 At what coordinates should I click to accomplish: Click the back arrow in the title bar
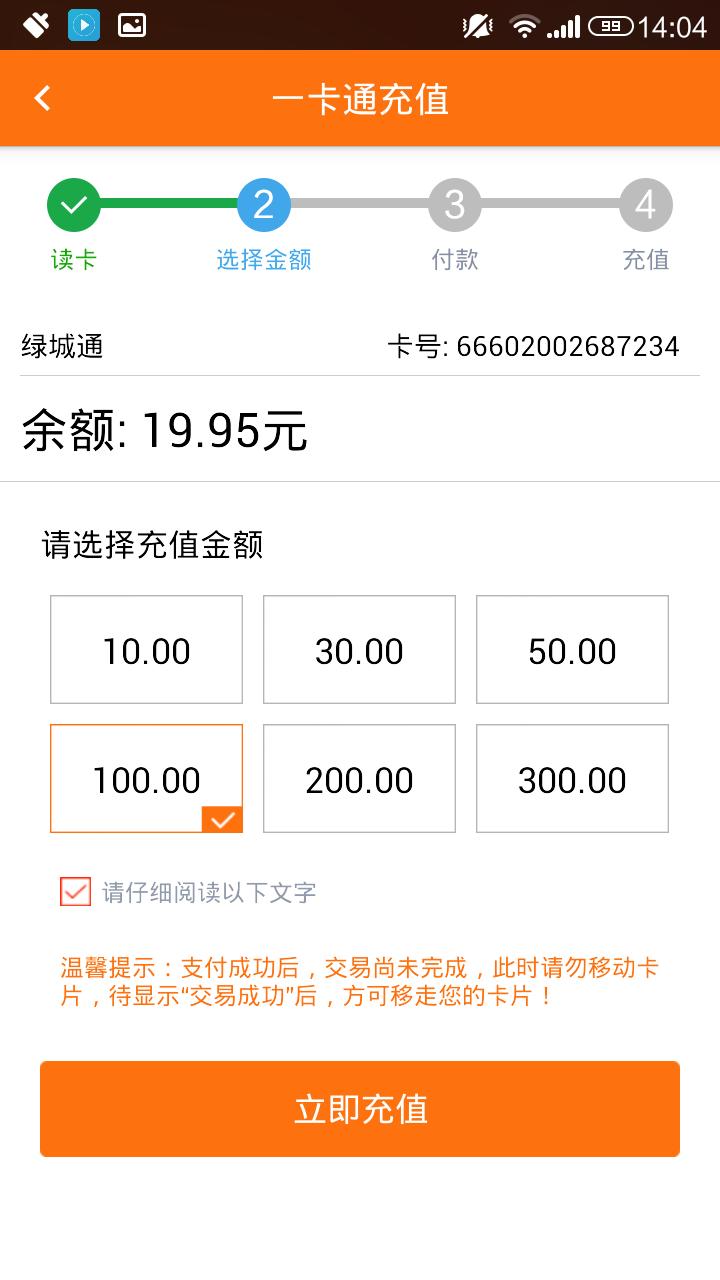tap(41, 98)
